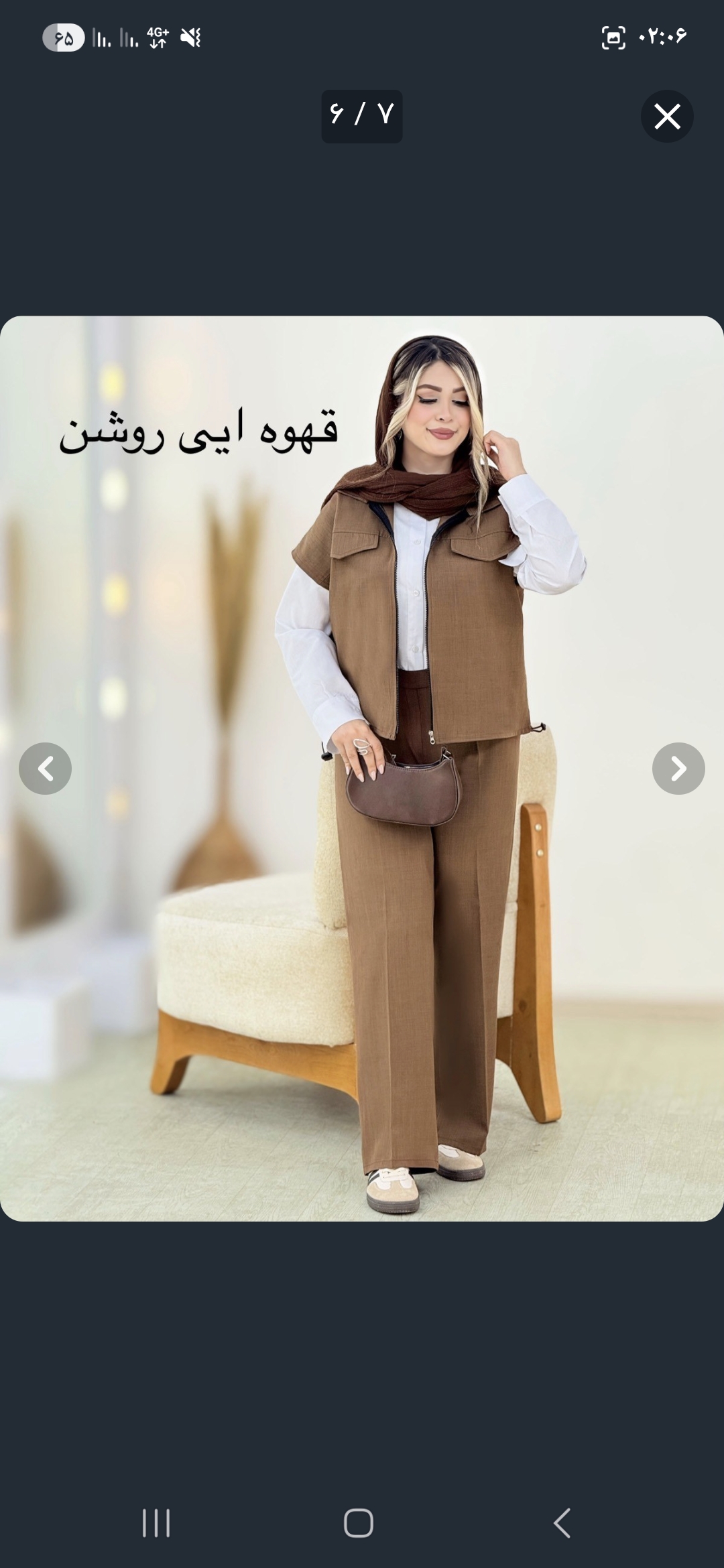Go to the previous product photo
Screen dimensions: 724x1568
[45, 769]
